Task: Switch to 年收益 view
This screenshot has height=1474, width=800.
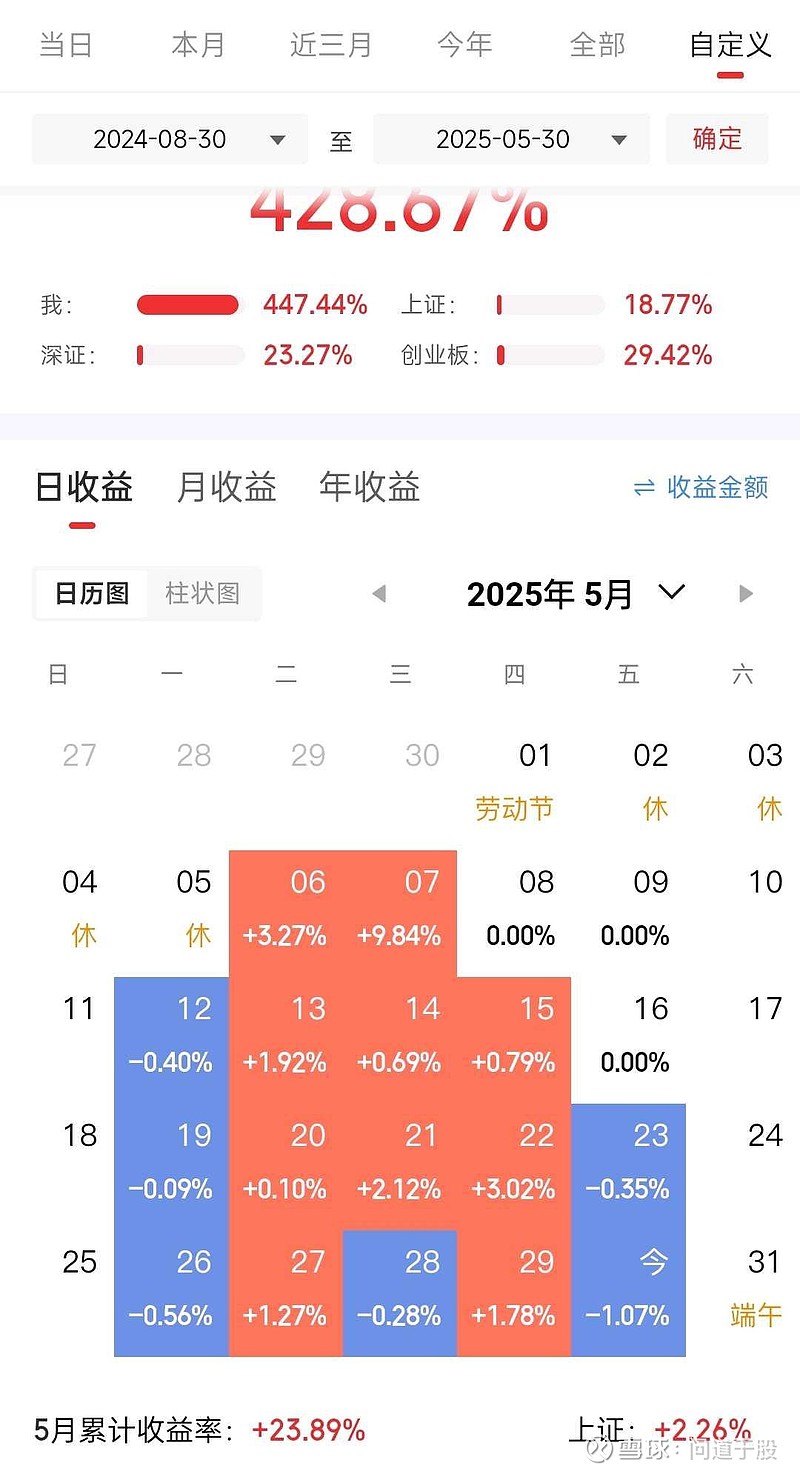Action: [369, 487]
